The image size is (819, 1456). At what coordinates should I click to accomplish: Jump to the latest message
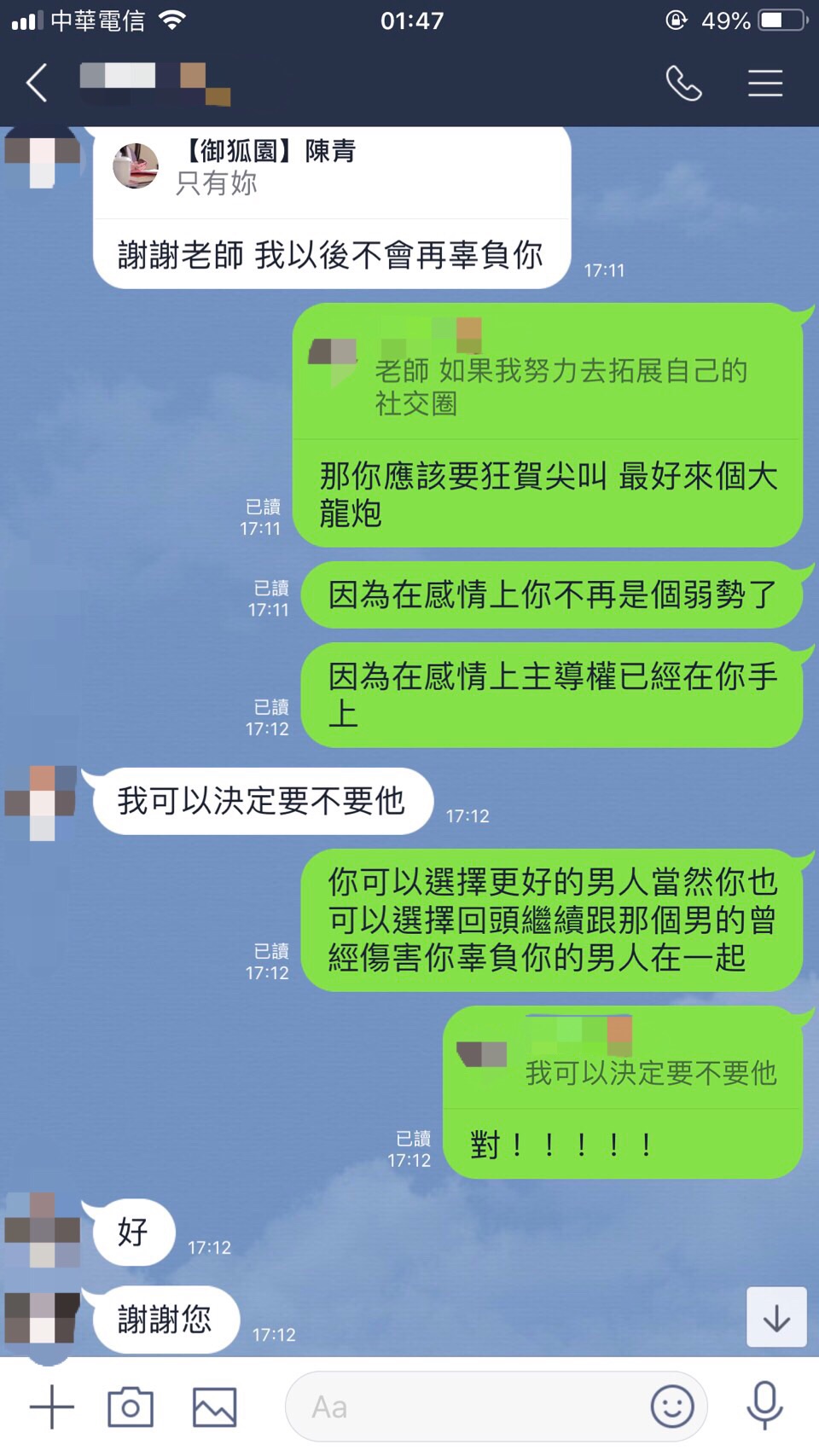tap(776, 1318)
